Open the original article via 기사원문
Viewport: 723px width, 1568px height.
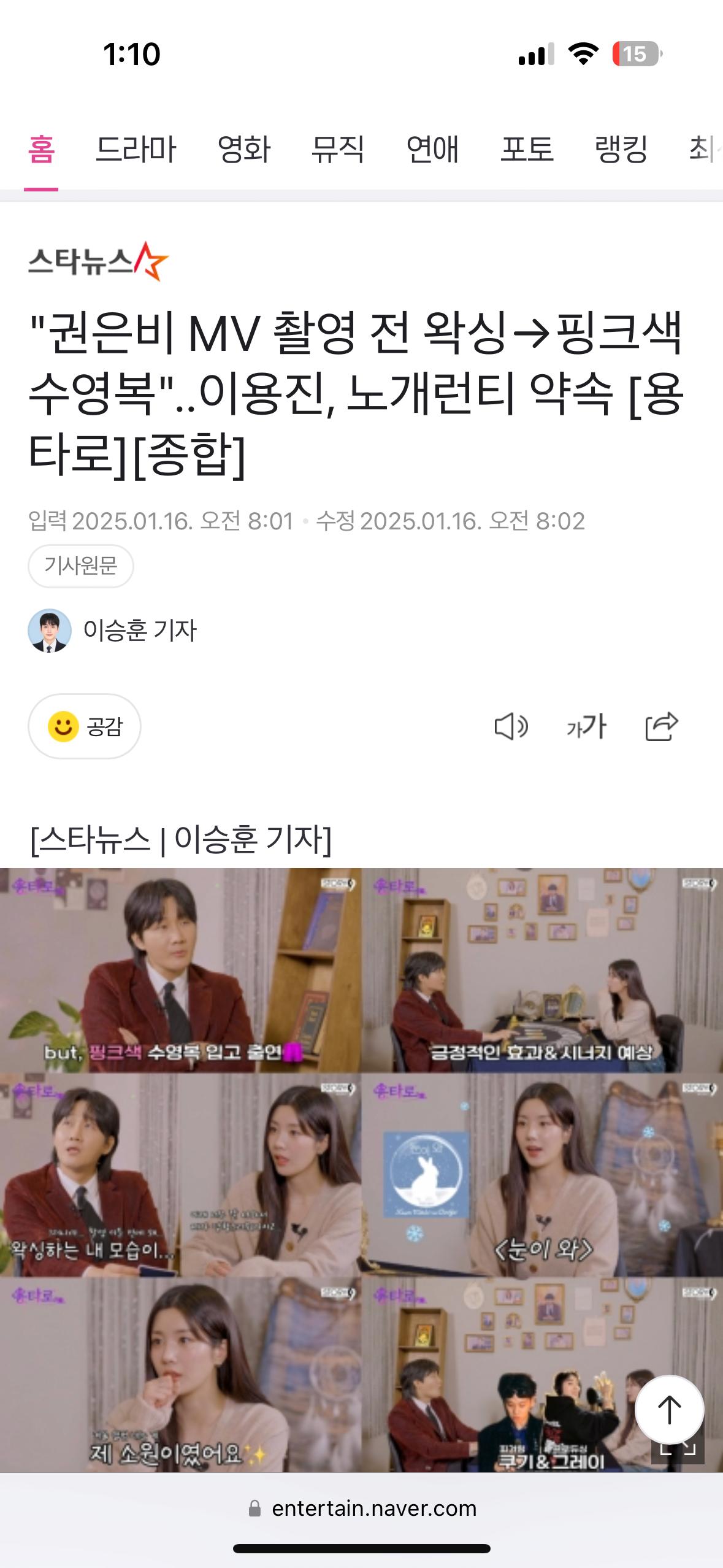[x=82, y=566]
